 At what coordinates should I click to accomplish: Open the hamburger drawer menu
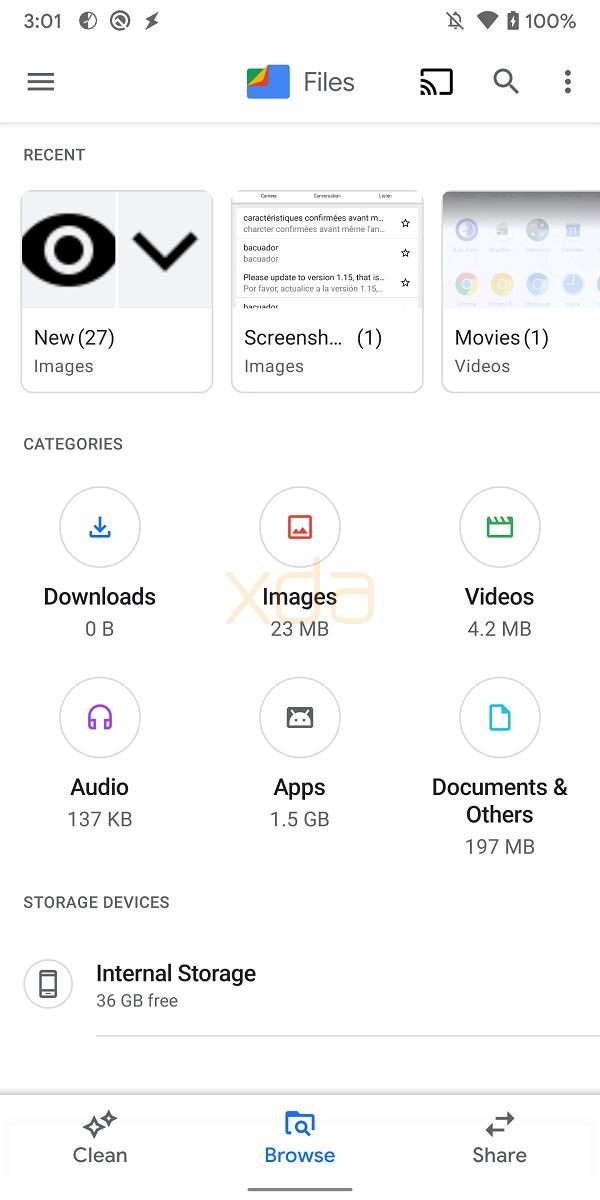(41, 82)
